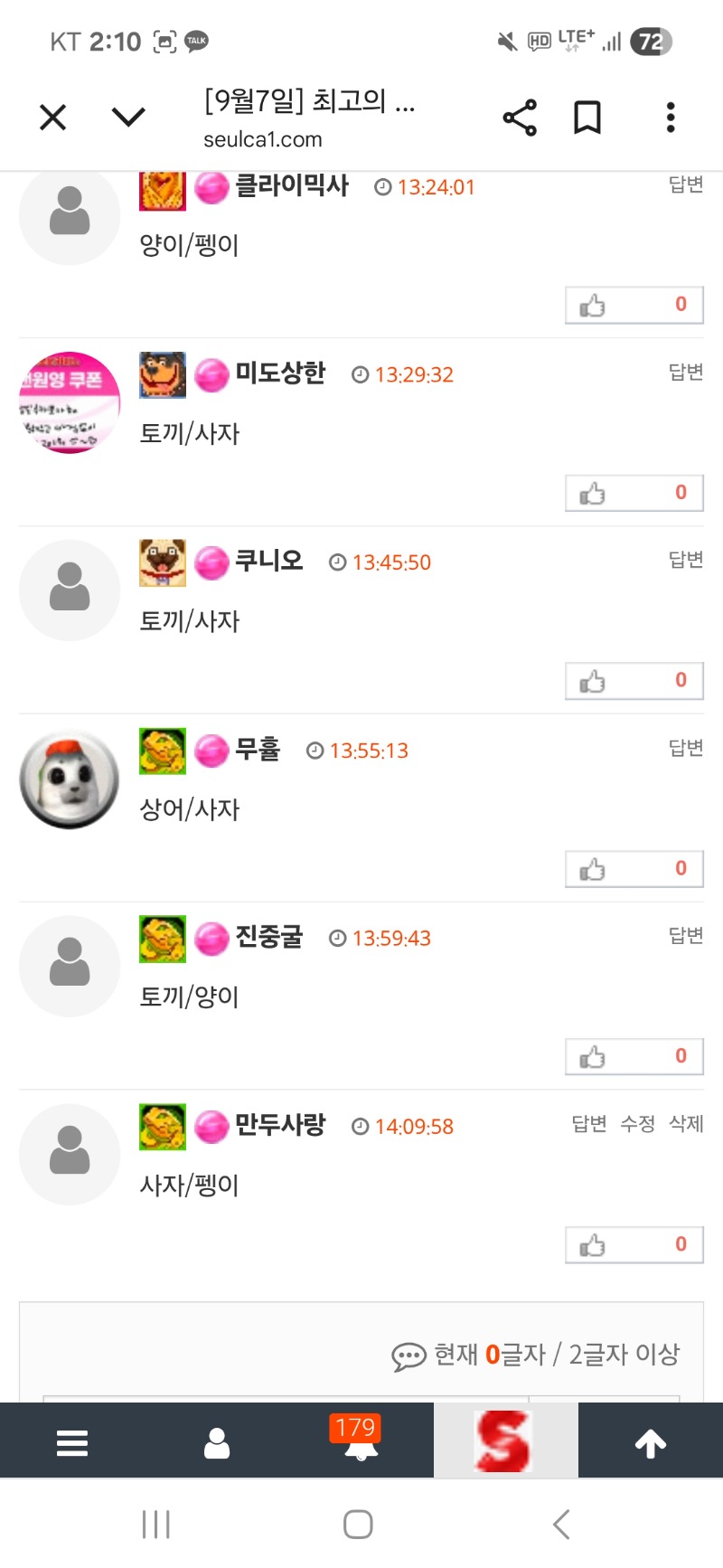
Task: Open notifications bell with 179 badge
Action: 361,1442
